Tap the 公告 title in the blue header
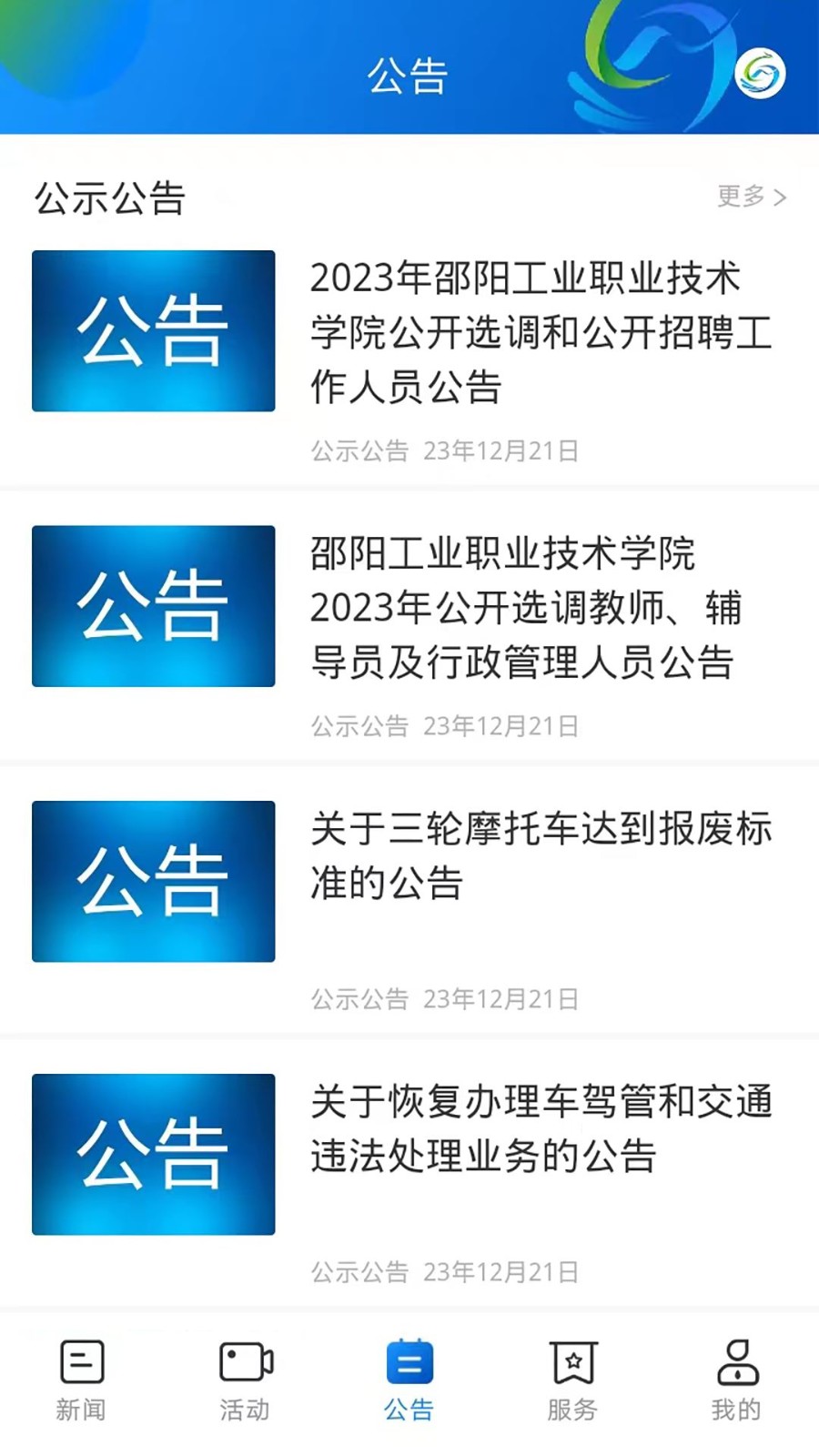Viewport: 819px width, 1456px height. click(409, 77)
